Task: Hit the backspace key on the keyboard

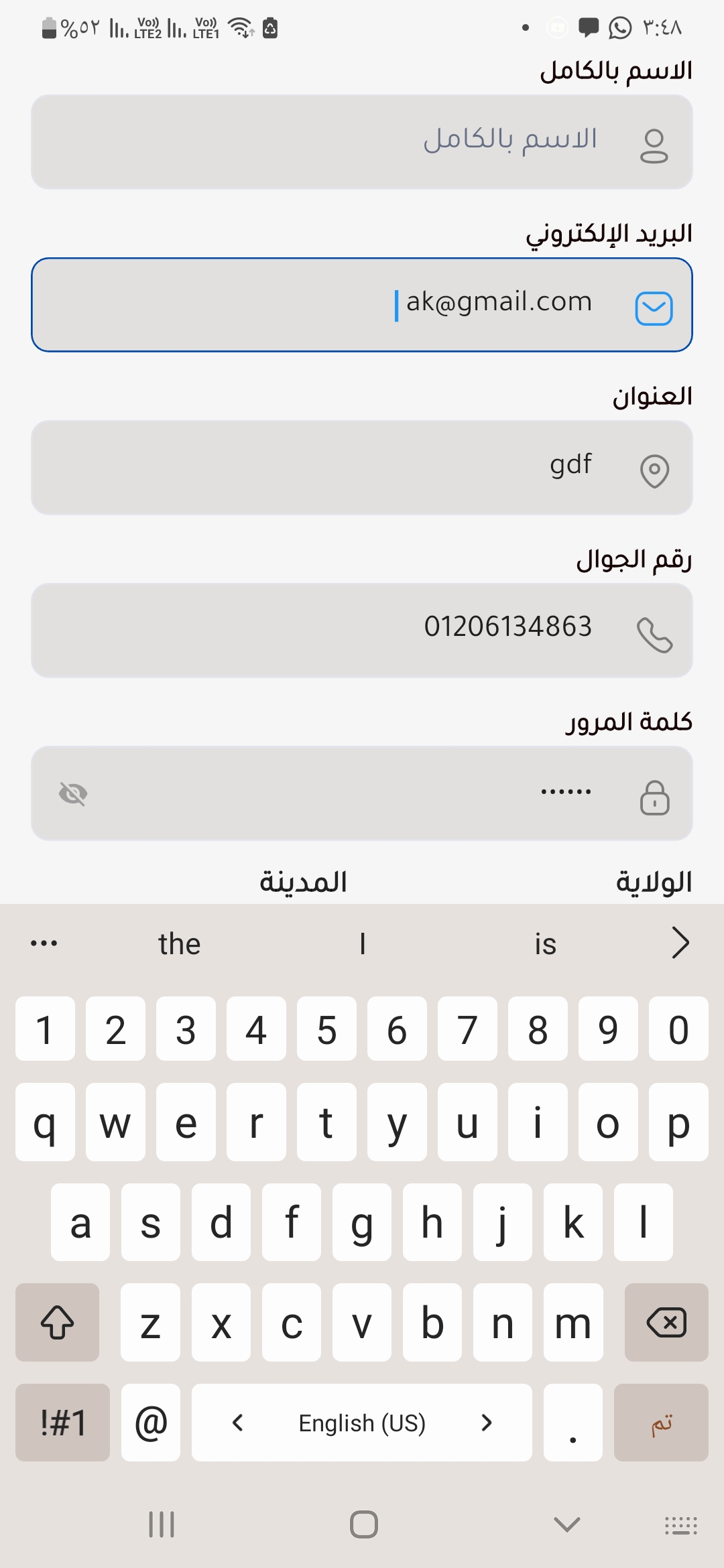Action: pyautogui.click(x=666, y=1322)
